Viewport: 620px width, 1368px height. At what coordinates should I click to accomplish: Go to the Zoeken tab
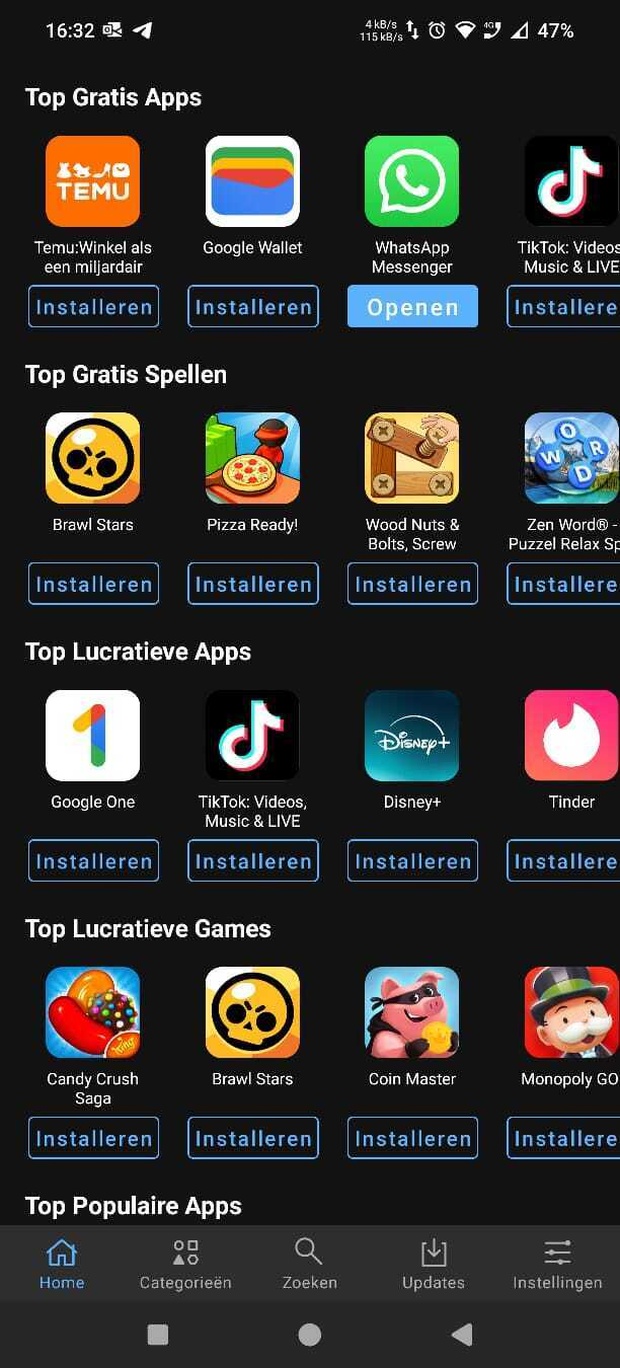[x=309, y=1264]
